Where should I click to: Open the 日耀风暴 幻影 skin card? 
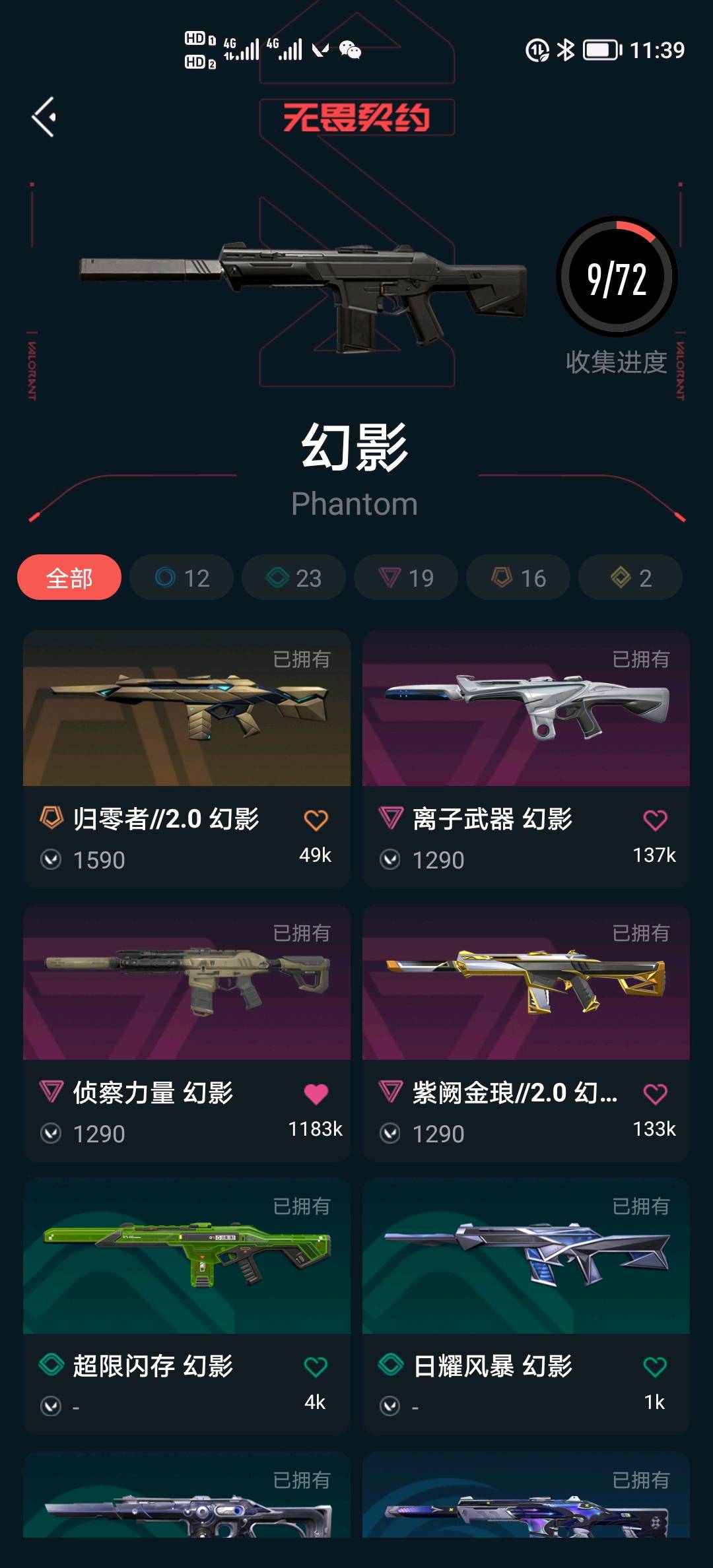[x=526, y=1306]
